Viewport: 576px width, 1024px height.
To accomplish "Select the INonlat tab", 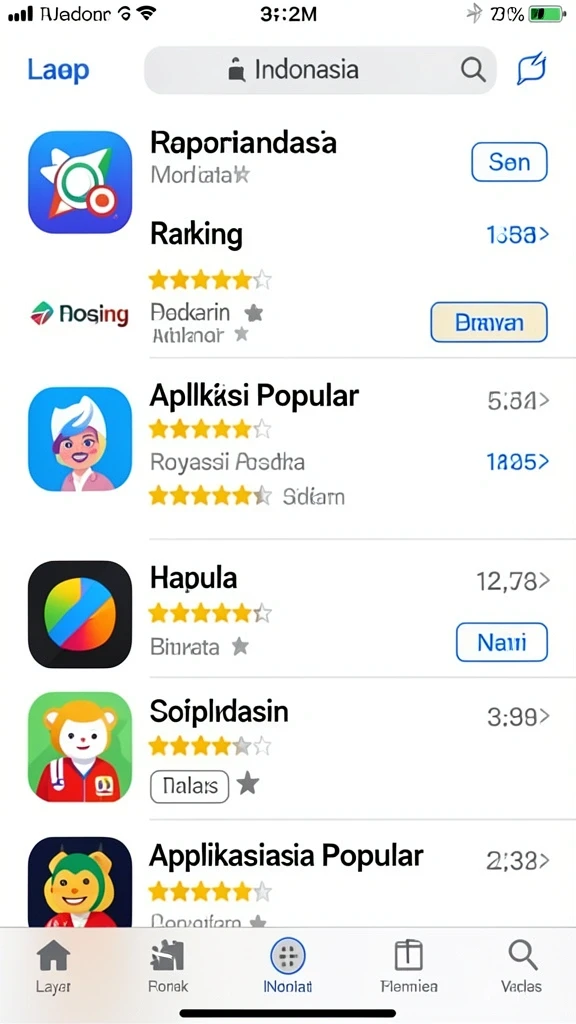I will (x=287, y=967).
